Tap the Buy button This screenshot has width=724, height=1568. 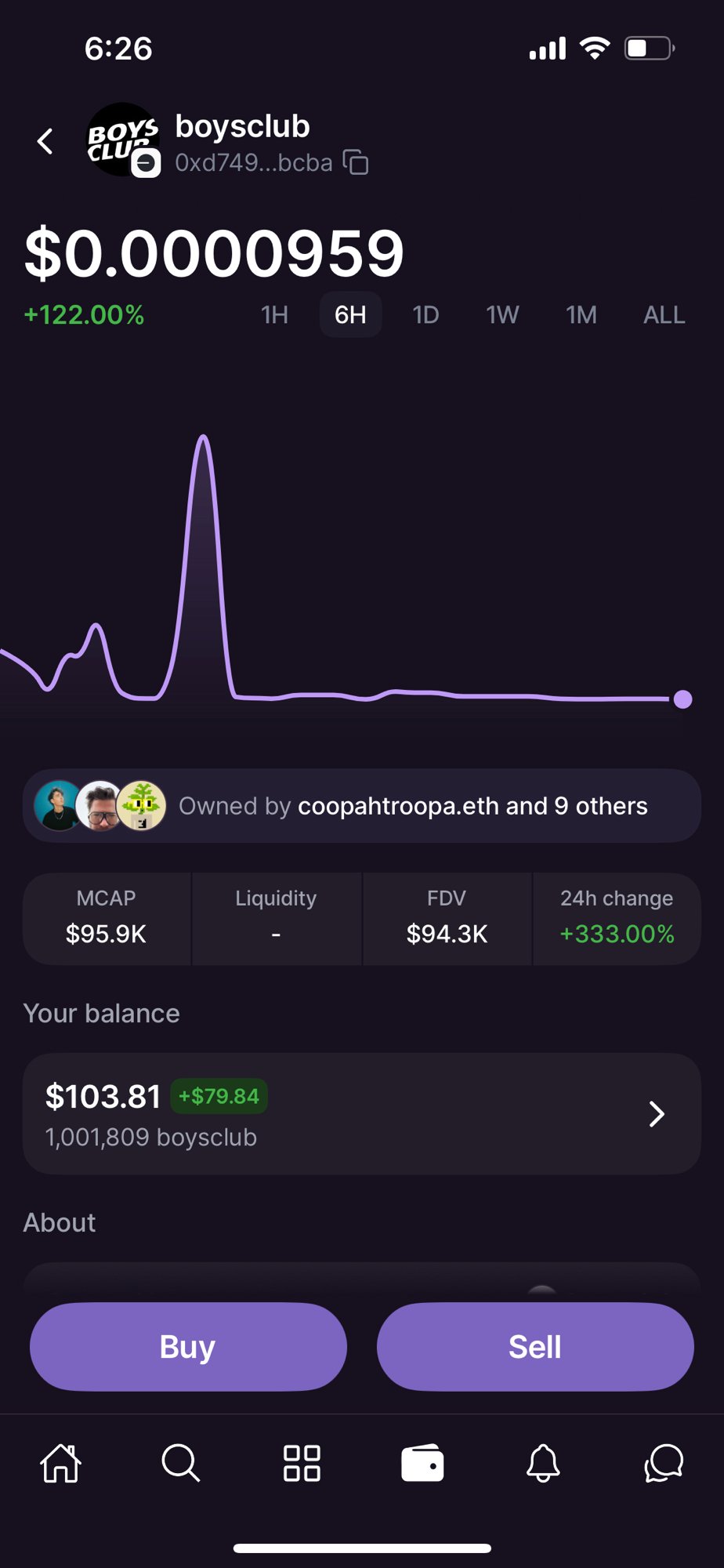tap(188, 1347)
